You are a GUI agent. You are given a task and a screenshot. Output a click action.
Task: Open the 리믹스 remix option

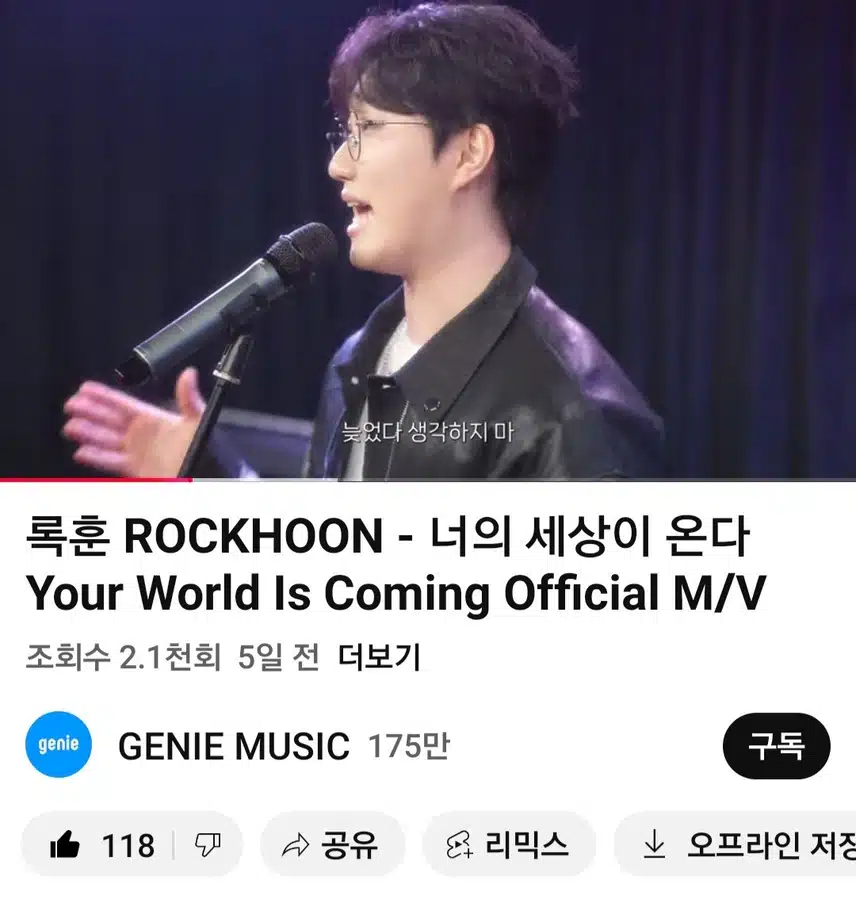[508, 845]
